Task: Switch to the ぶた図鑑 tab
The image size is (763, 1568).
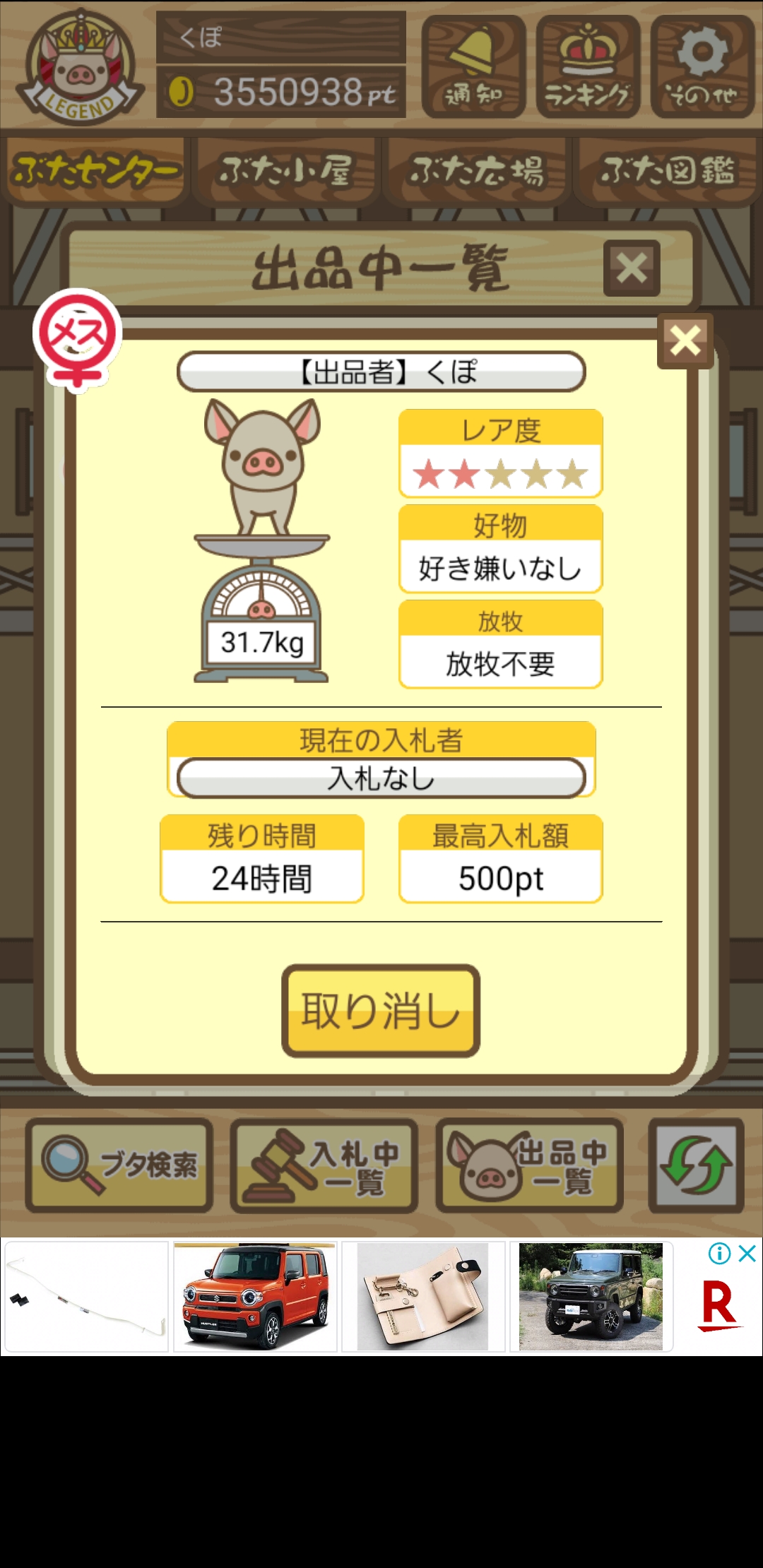Action: (x=668, y=171)
